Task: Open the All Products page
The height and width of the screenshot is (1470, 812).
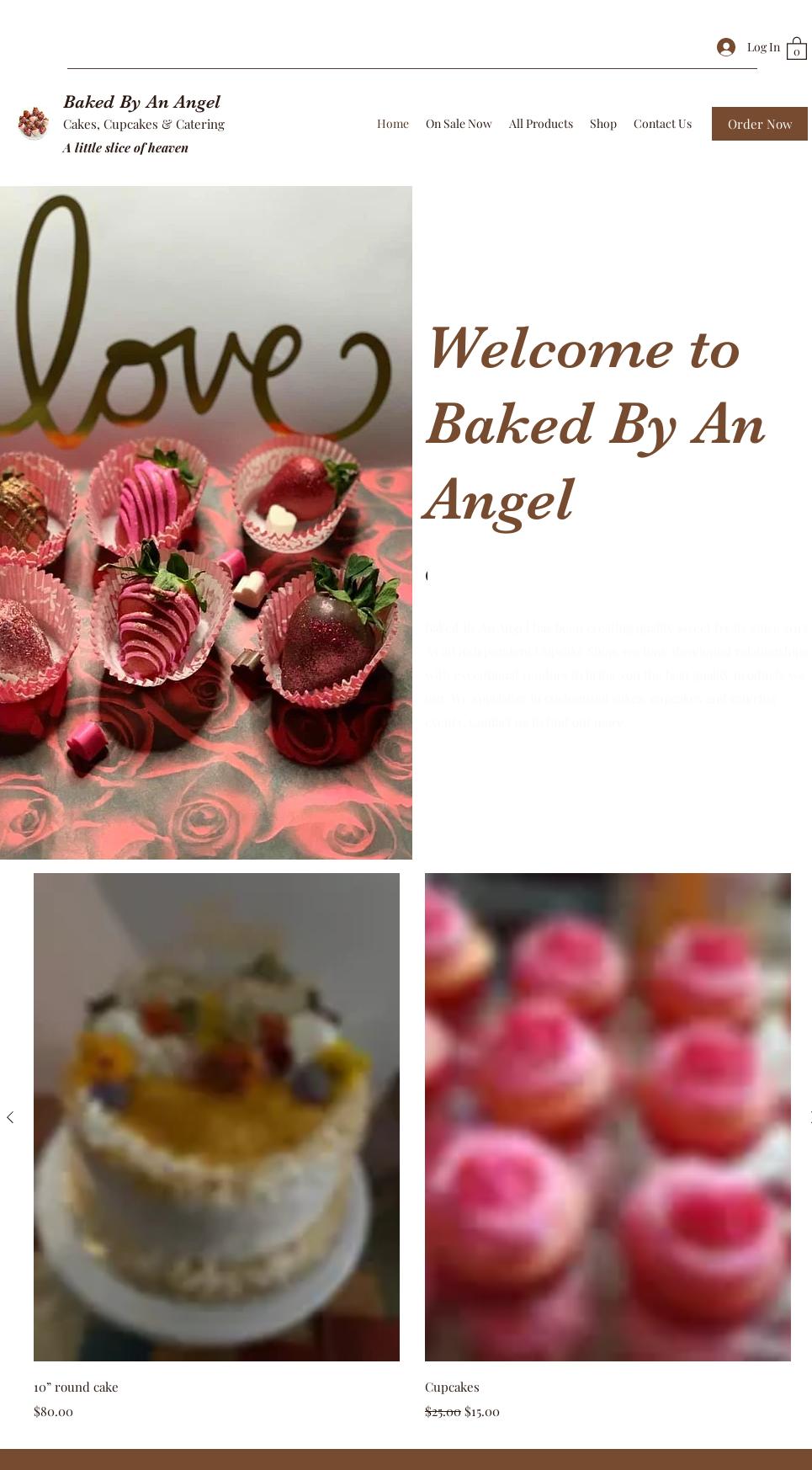Action: point(540,124)
